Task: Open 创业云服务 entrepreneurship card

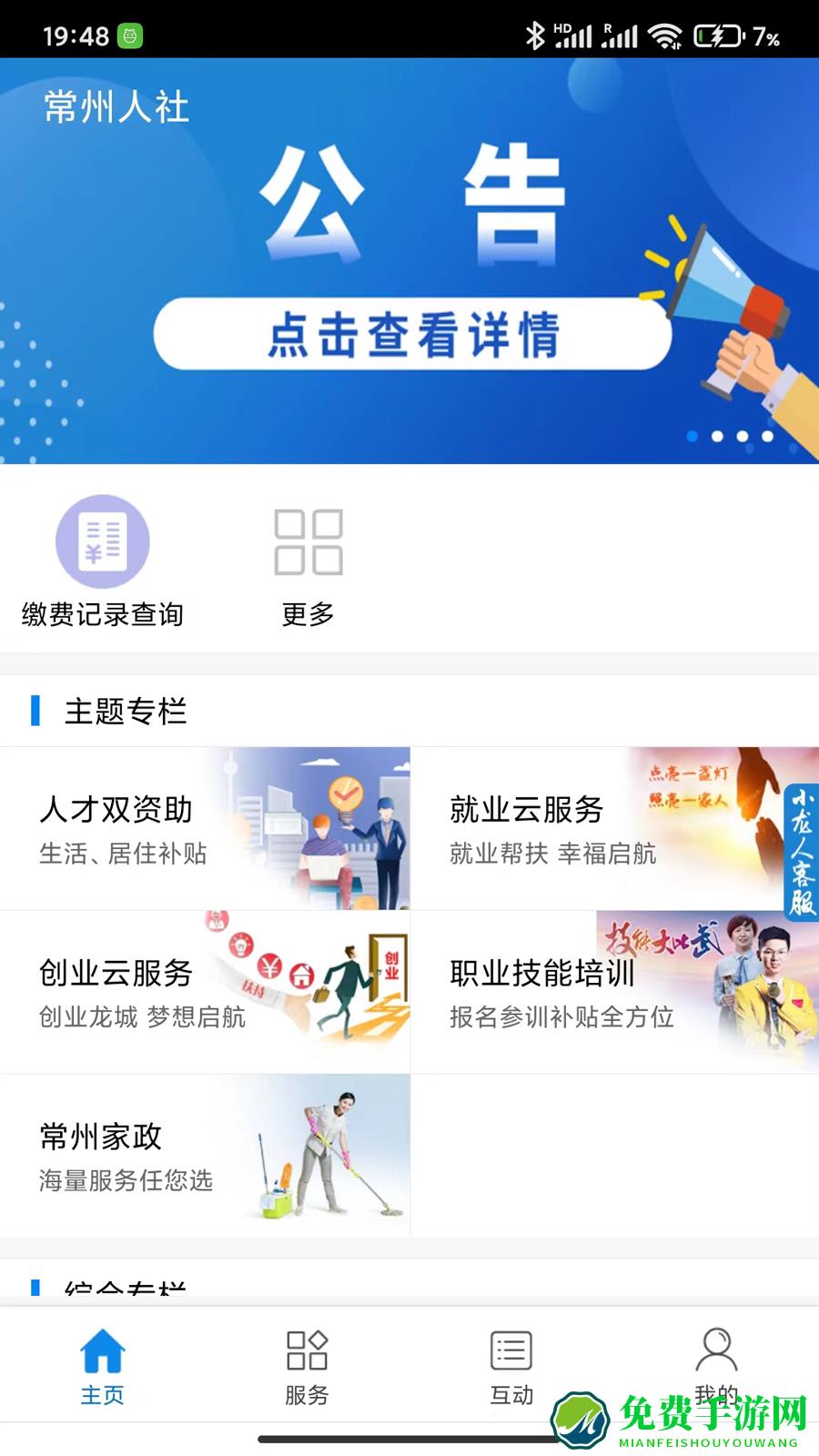Action: coord(205,992)
